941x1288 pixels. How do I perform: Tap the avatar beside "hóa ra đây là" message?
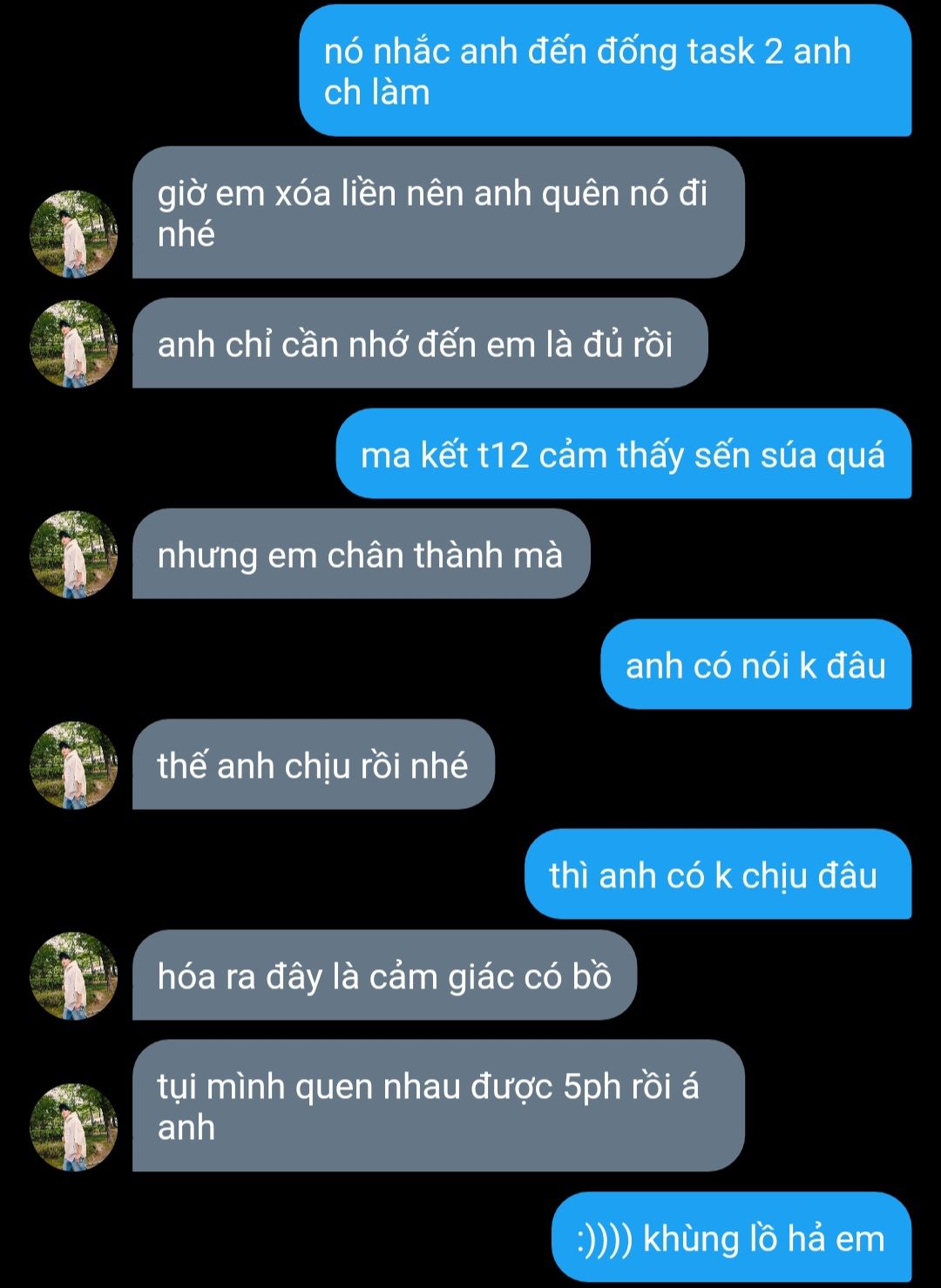(x=74, y=975)
